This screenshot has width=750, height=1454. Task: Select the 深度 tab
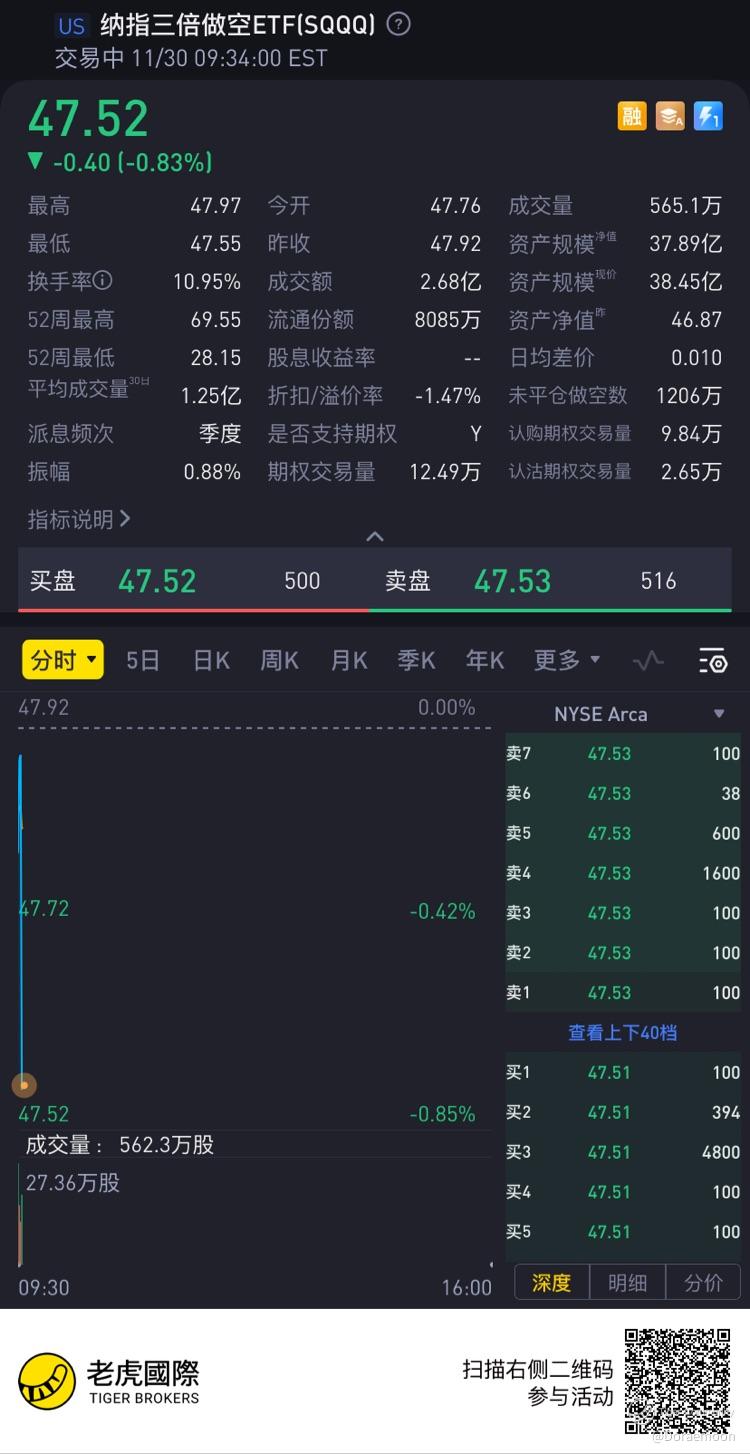551,1282
